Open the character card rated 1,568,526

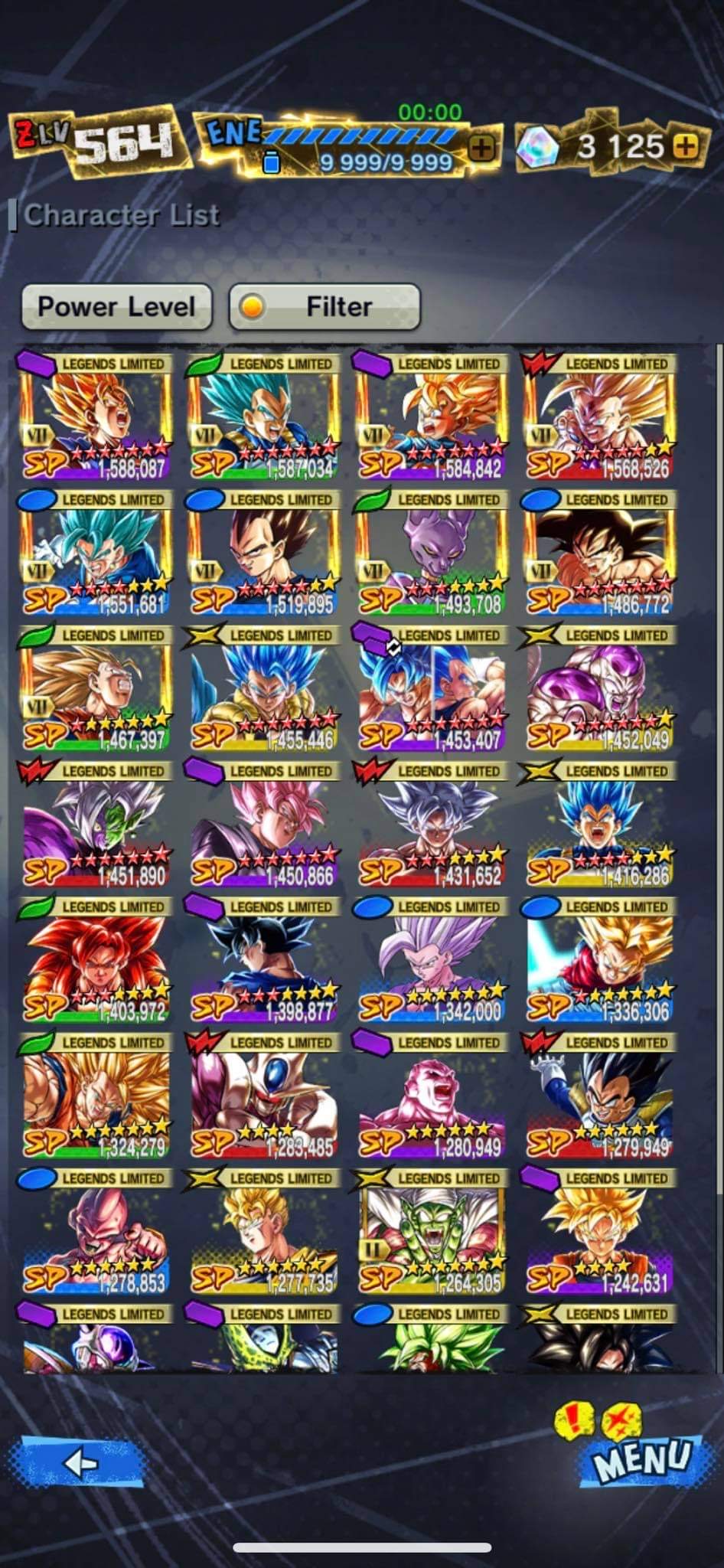pyautogui.click(x=598, y=417)
